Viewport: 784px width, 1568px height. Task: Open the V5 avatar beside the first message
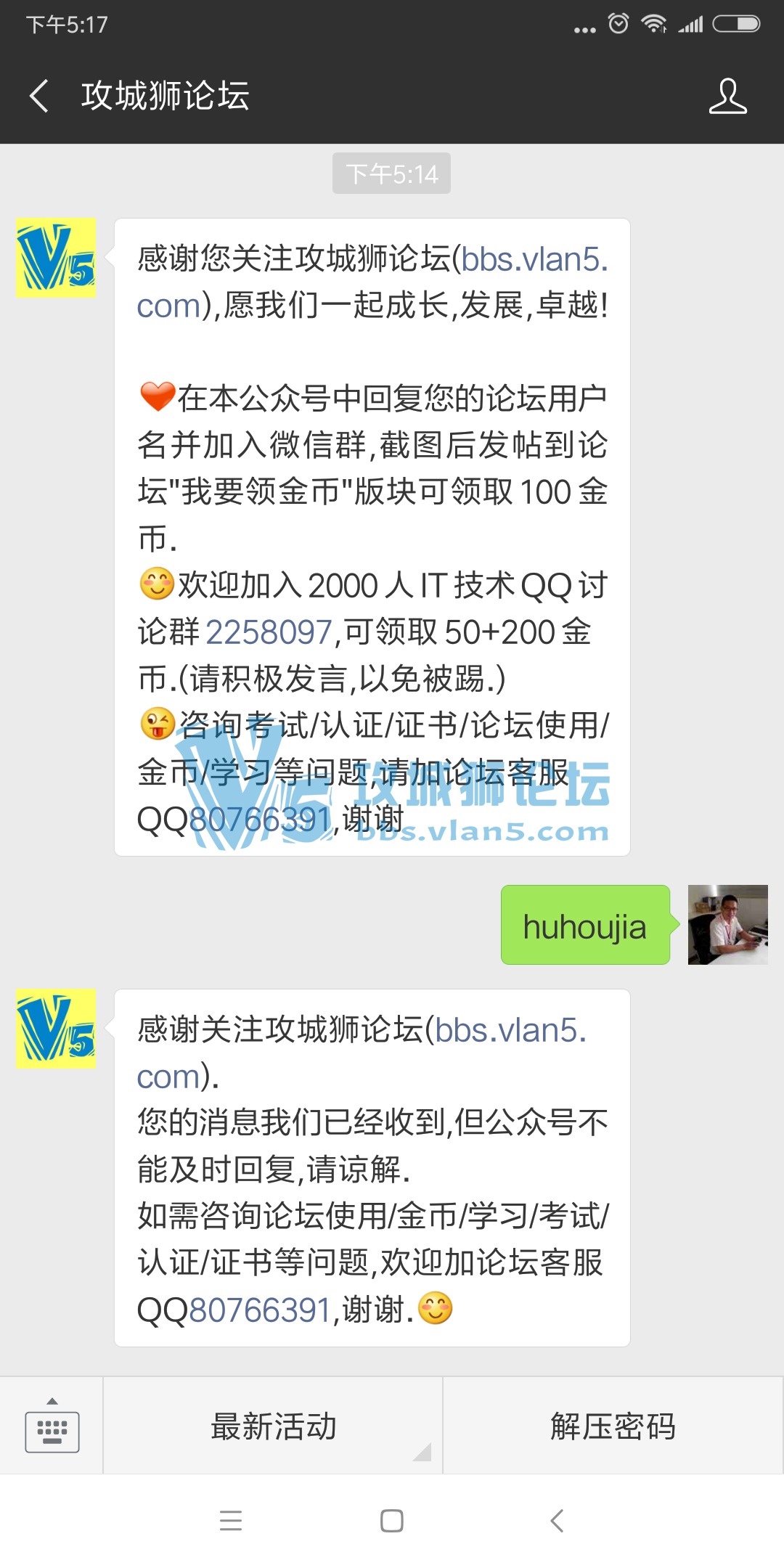(56, 258)
